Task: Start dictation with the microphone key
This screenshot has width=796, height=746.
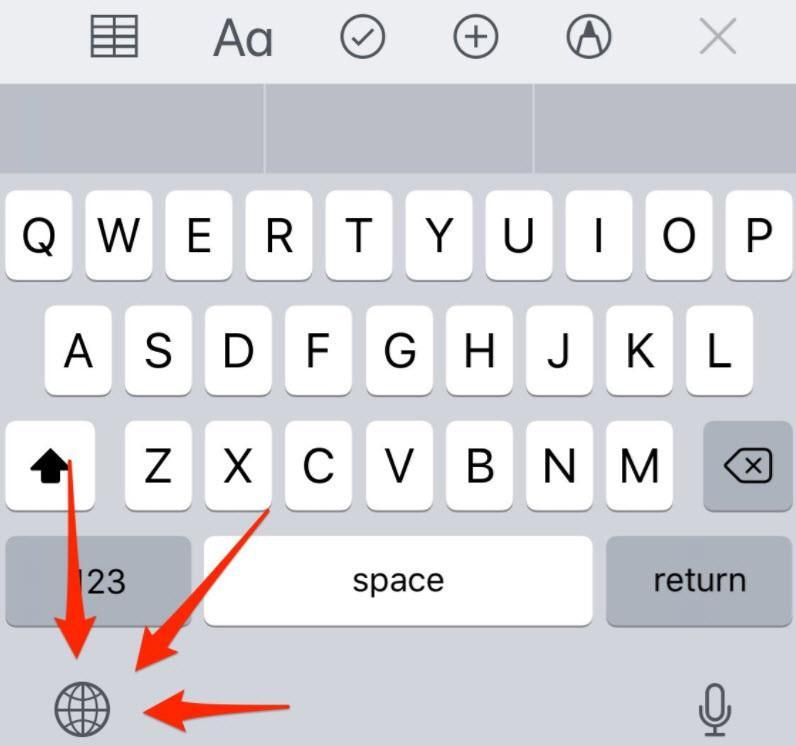Action: (713, 709)
